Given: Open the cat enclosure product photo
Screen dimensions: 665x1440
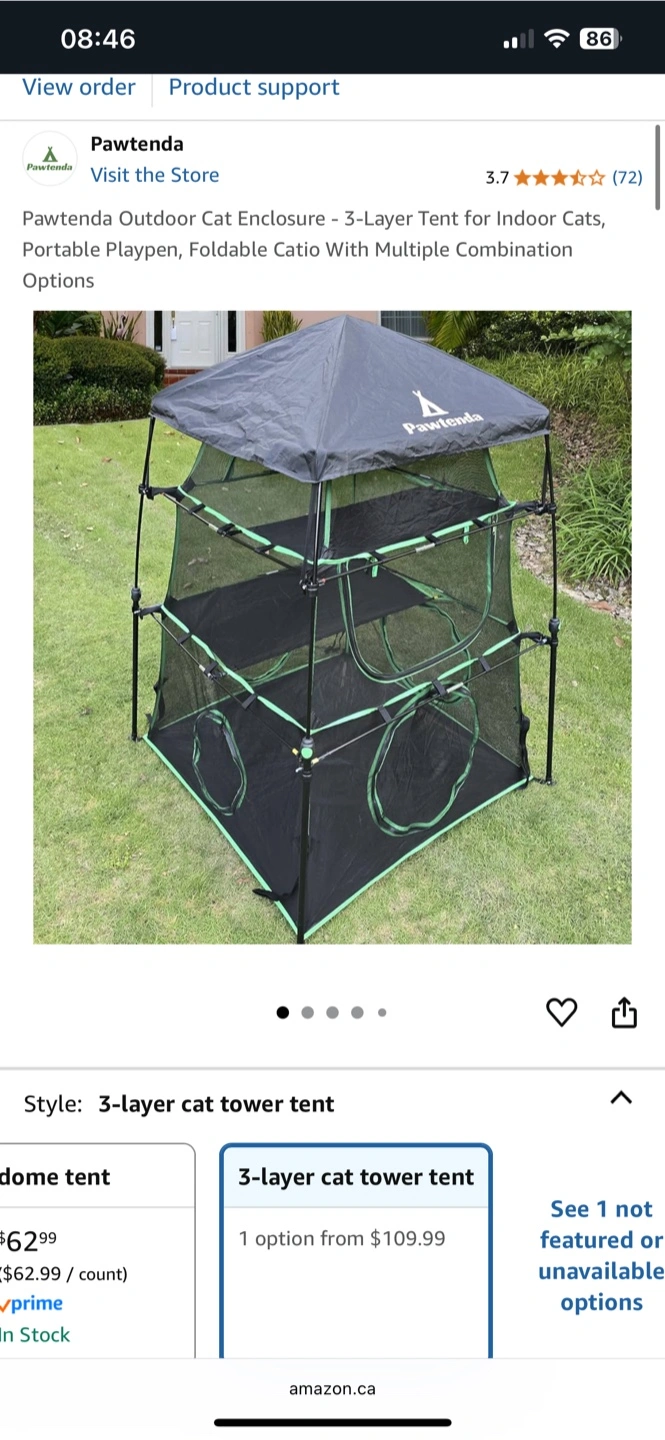Looking at the screenshot, I should pyautogui.click(x=332, y=627).
